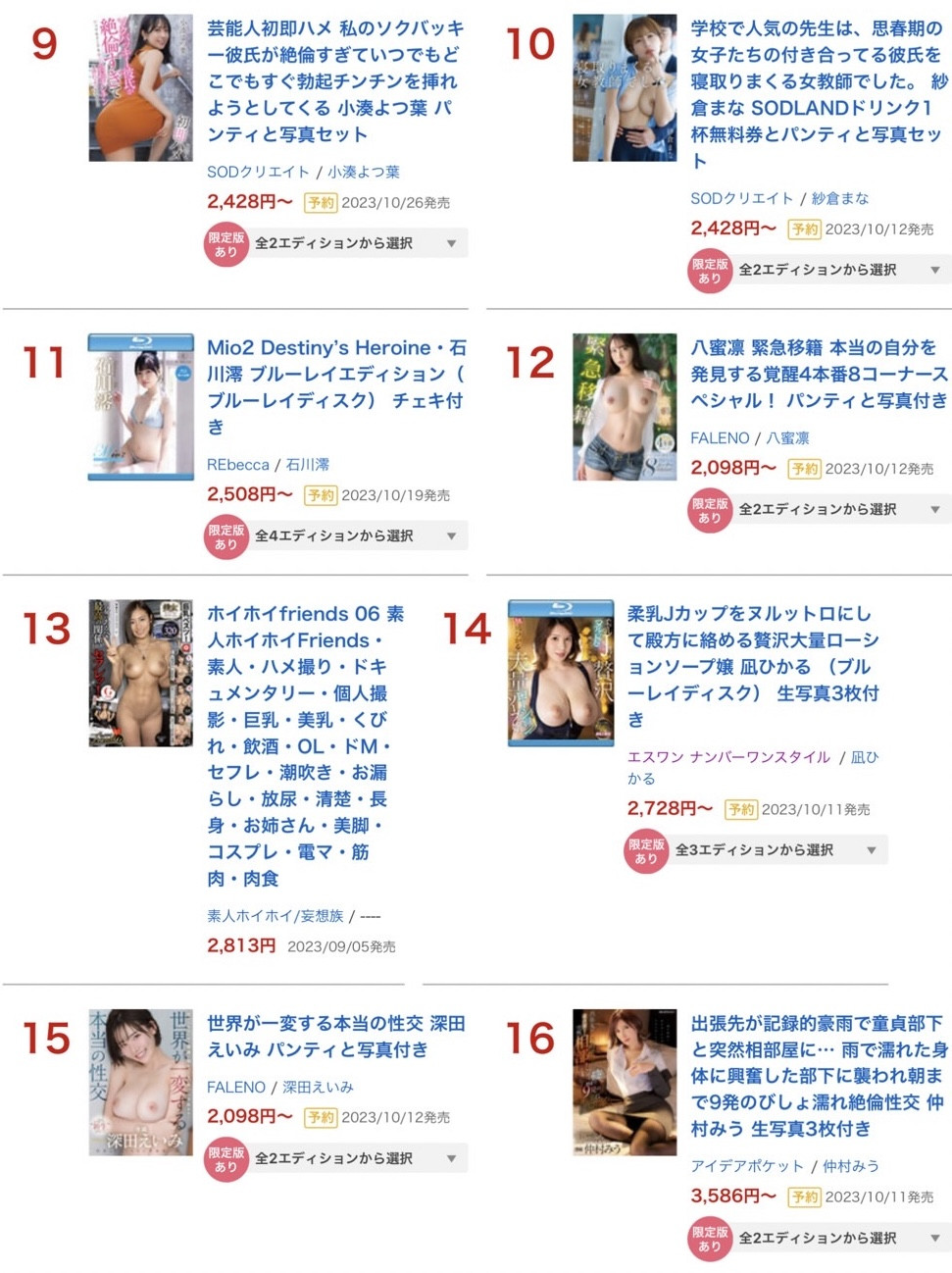Select from 3 editions for rank 14
Screen dimensions: 952x1273
776,850
